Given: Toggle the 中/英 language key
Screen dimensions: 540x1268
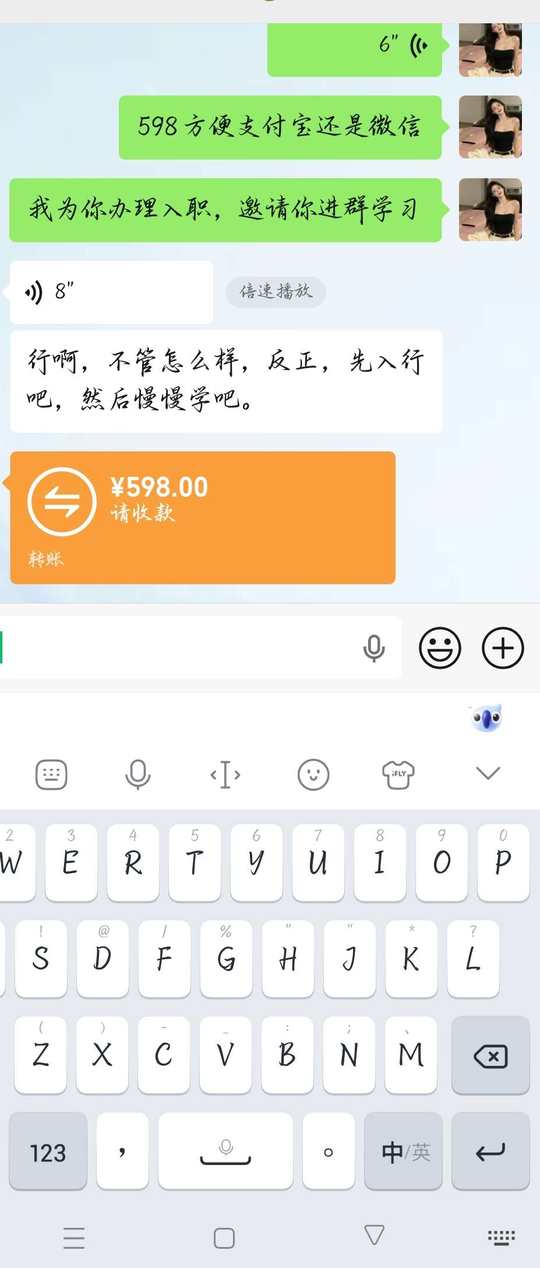Looking at the screenshot, I should click(x=403, y=1152).
